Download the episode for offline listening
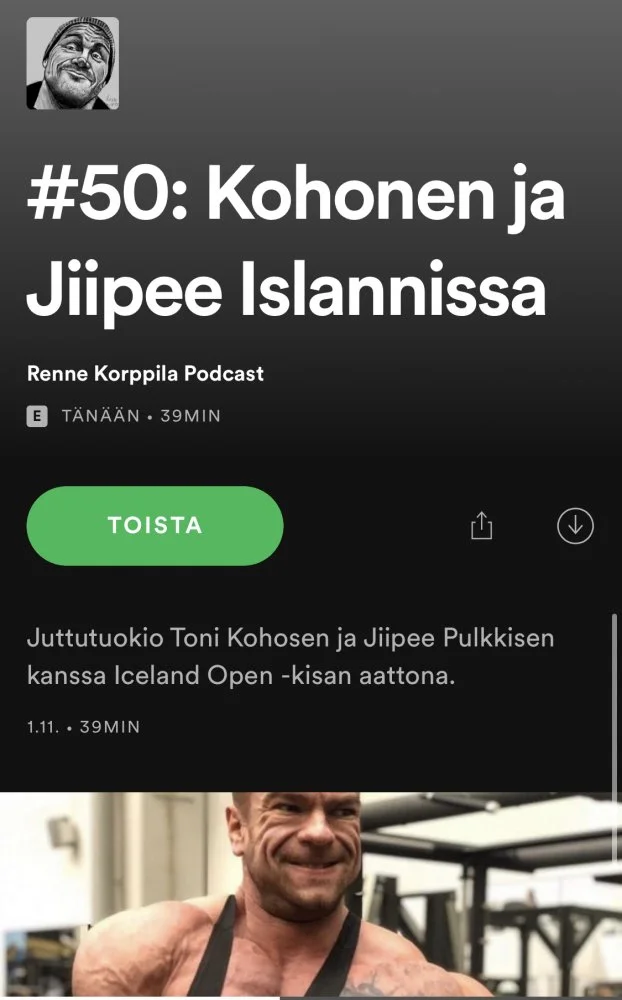 tap(575, 526)
